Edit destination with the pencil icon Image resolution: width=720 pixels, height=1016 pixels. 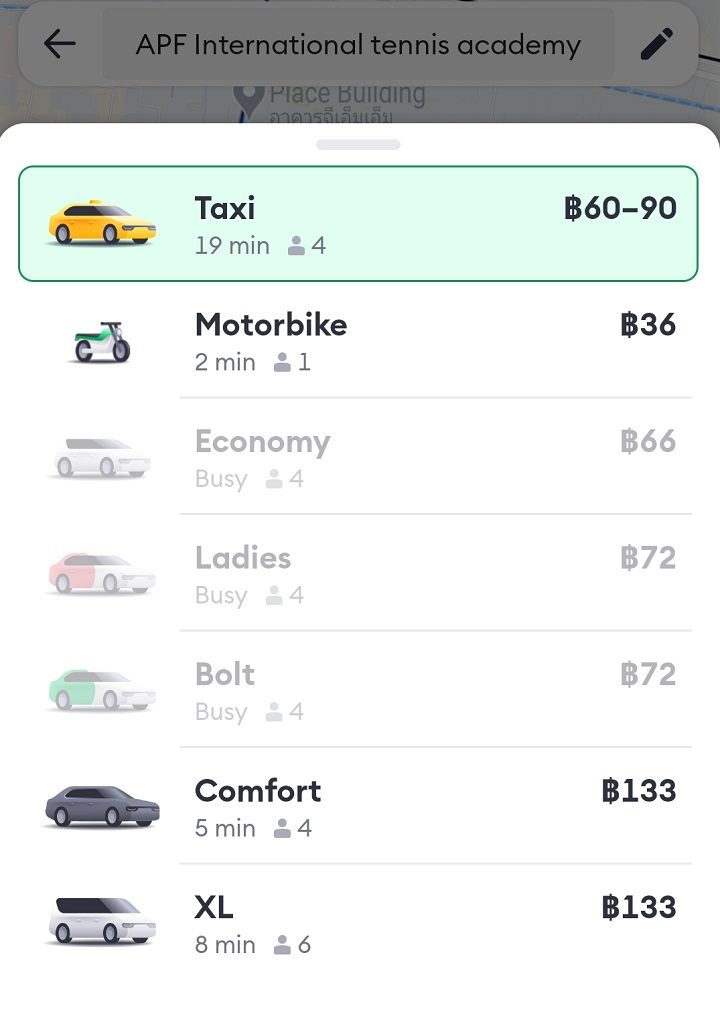tap(657, 44)
